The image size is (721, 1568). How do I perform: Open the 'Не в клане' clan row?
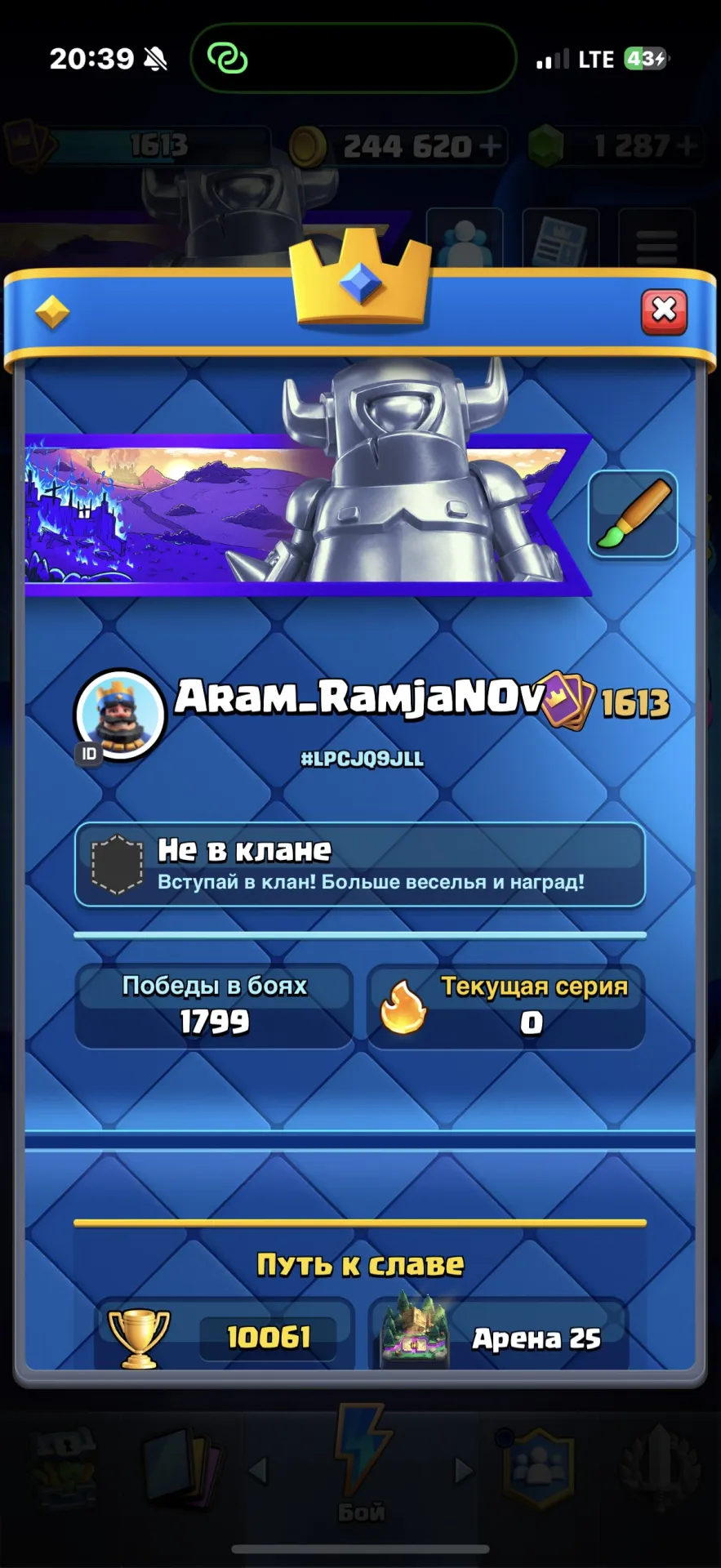(360, 865)
